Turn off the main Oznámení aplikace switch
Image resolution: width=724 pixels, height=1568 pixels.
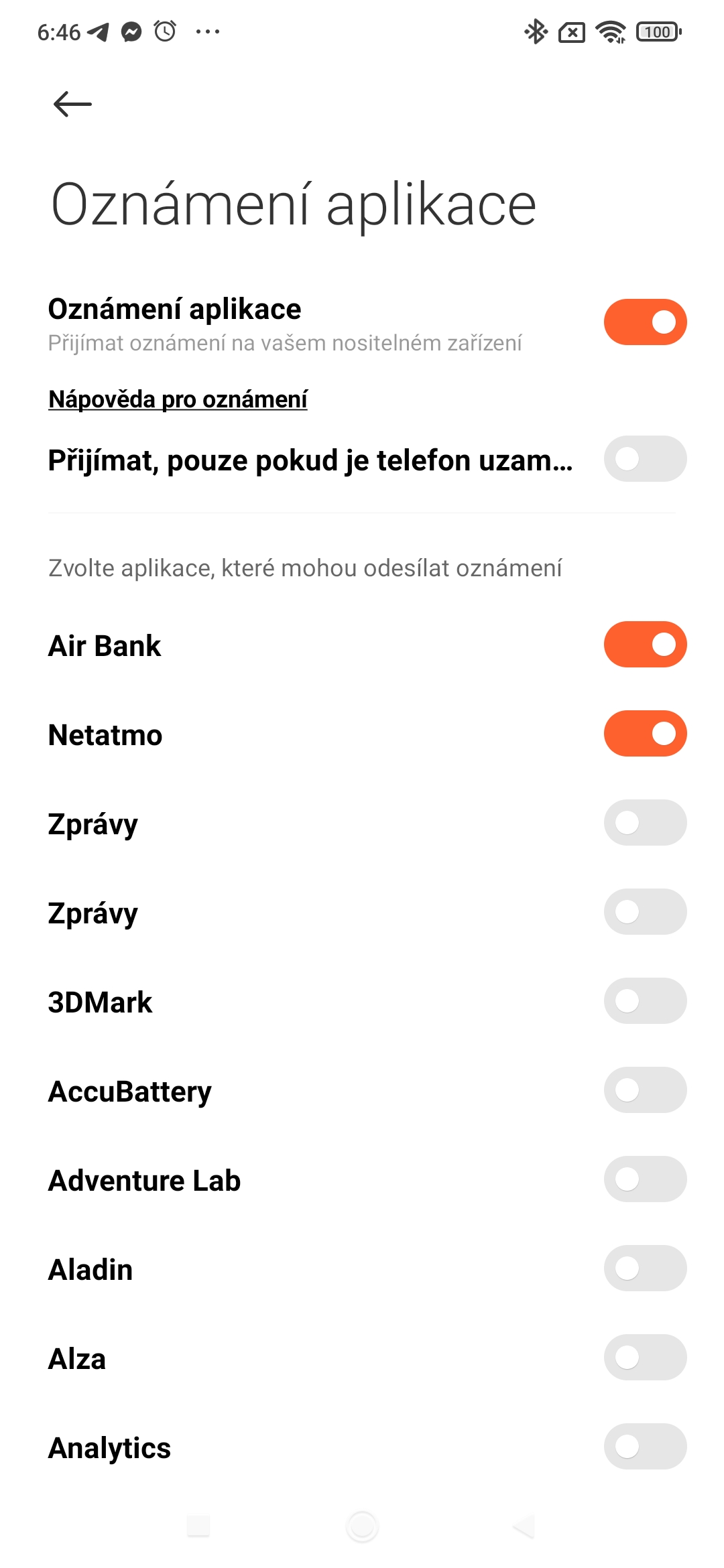pyautogui.click(x=645, y=322)
